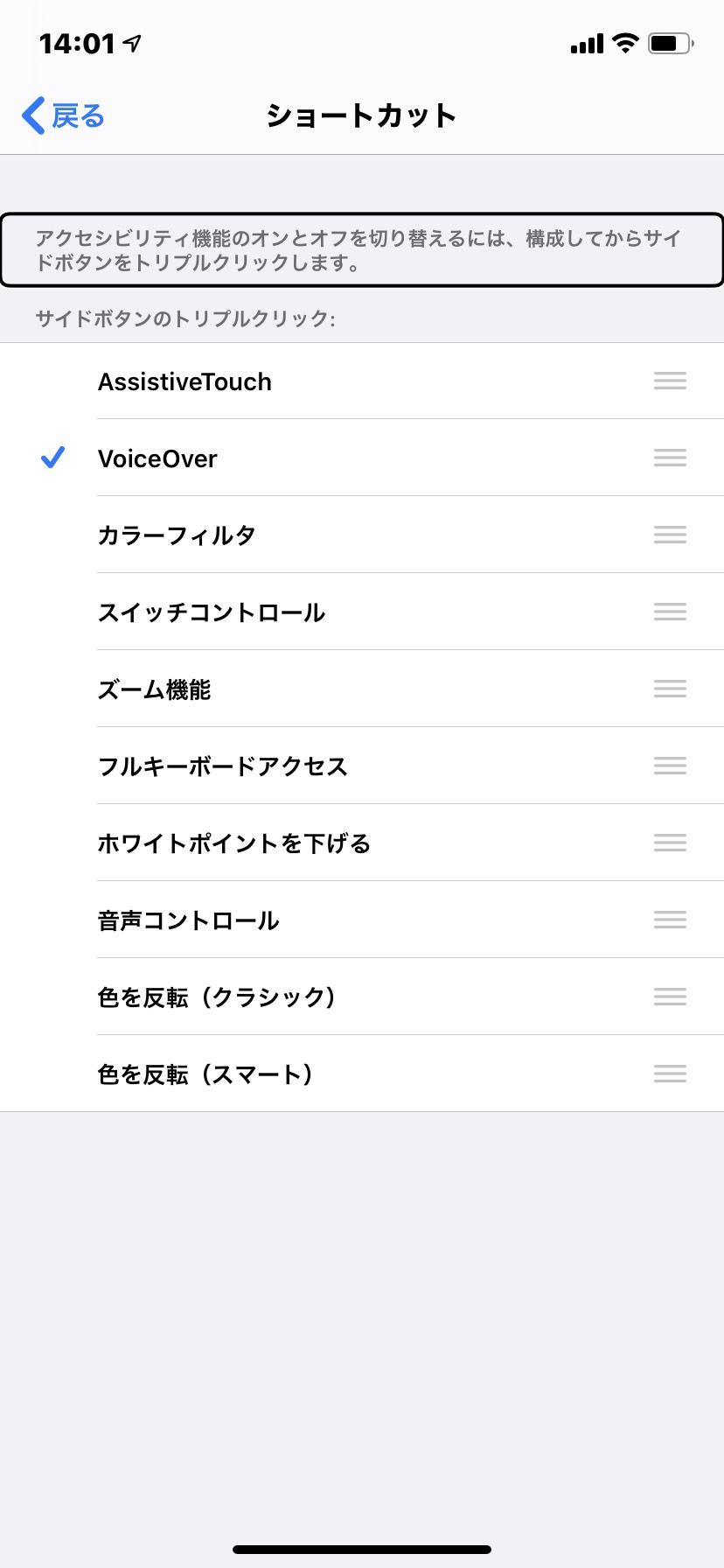Image resolution: width=724 pixels, height=1568 pixels.
Task: Tap the reorder handle beside 音声コントロール
Action: (x=670, y=920)
